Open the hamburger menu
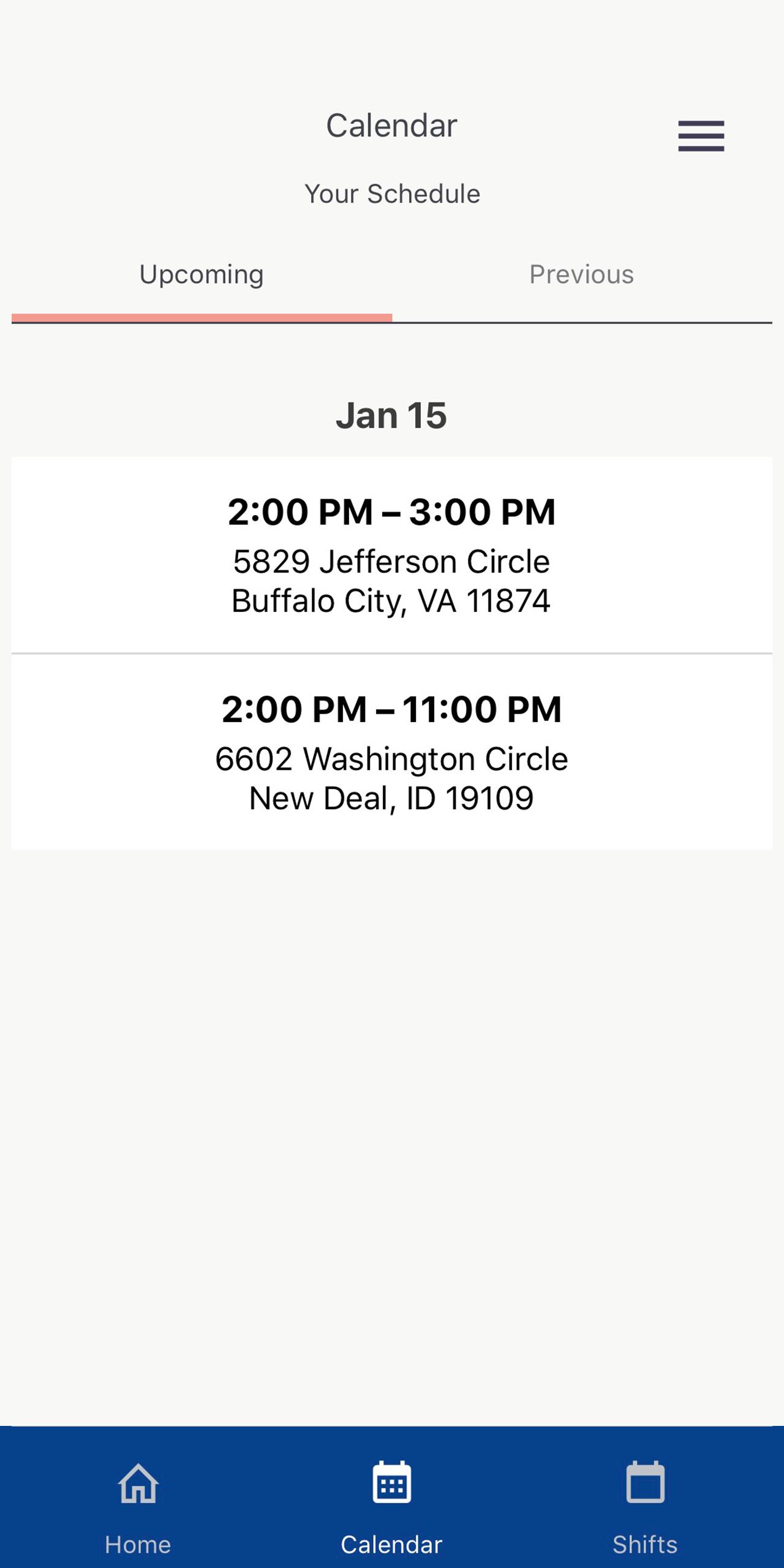Viewport: 784px width, 1568px height. pos(701,135)
